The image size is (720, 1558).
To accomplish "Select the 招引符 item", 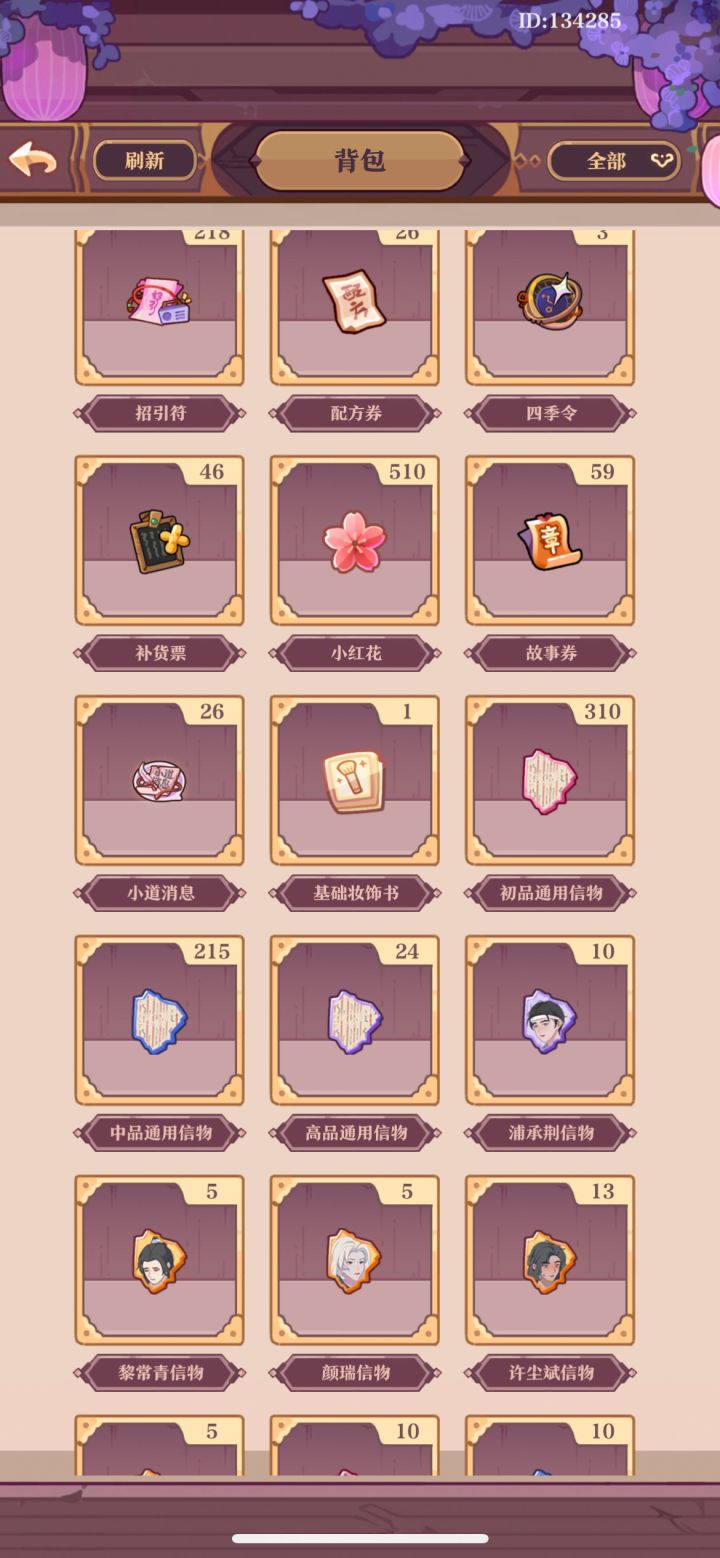I will pos(160,307).
